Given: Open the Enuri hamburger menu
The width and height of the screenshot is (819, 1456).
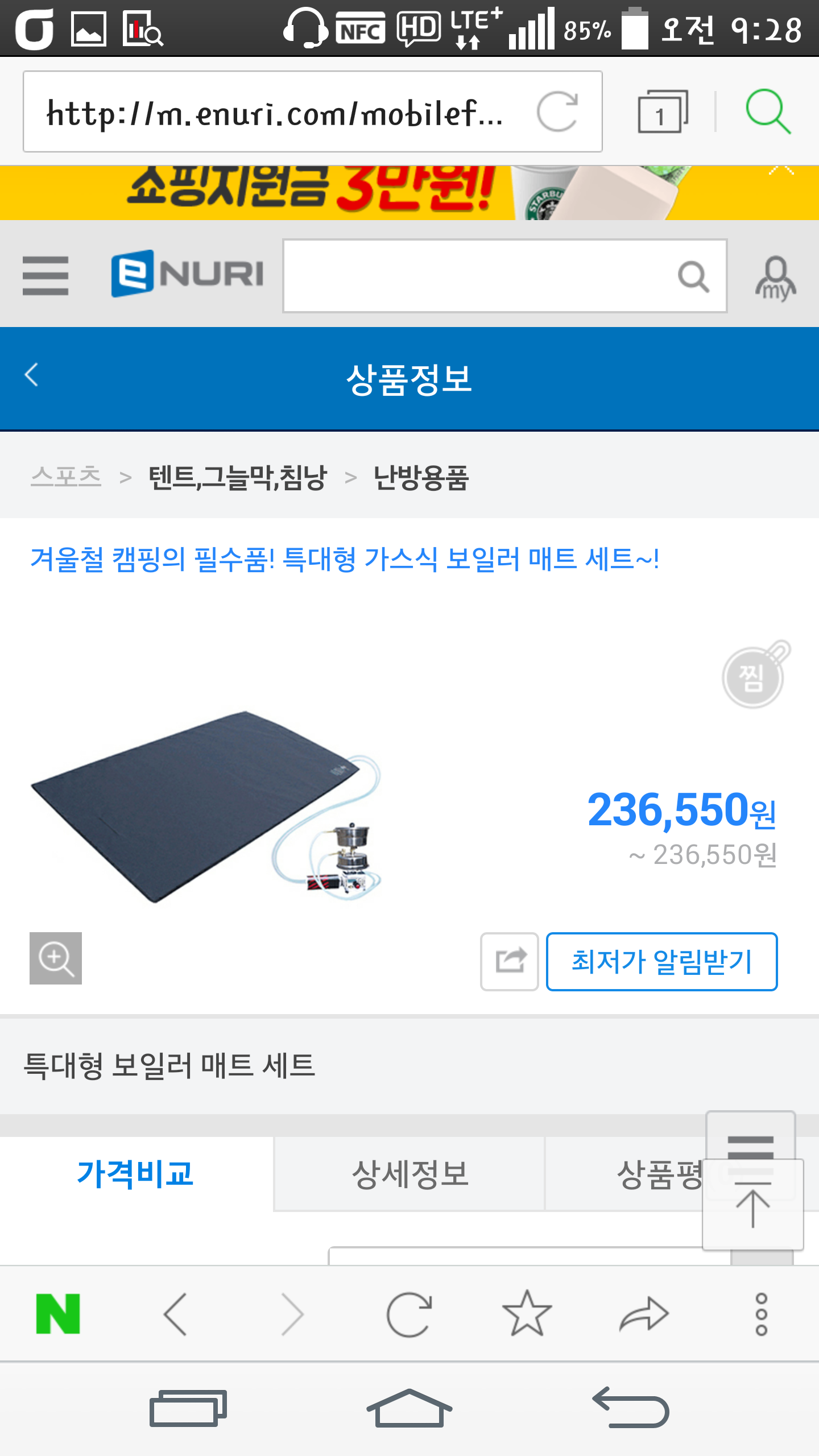Looking at the screenshot, I should [45, 276].
